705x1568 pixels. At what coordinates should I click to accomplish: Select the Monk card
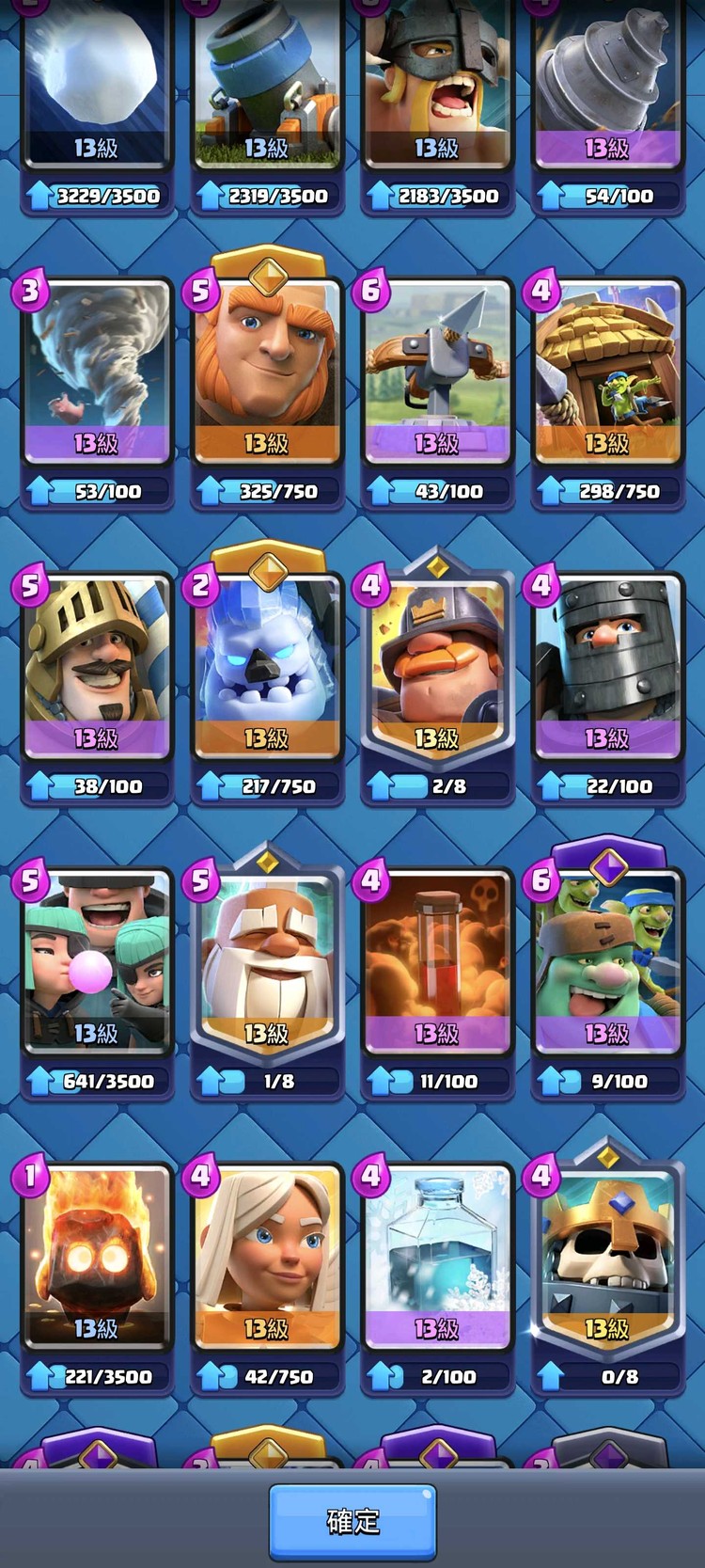click(x=267, y=962)
